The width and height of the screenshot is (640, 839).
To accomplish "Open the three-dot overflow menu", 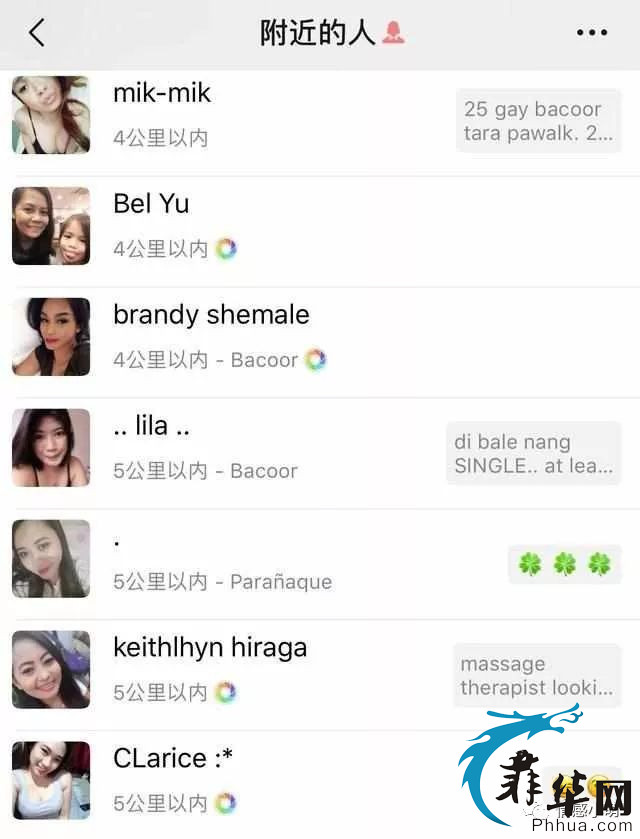I will (592, 33).
